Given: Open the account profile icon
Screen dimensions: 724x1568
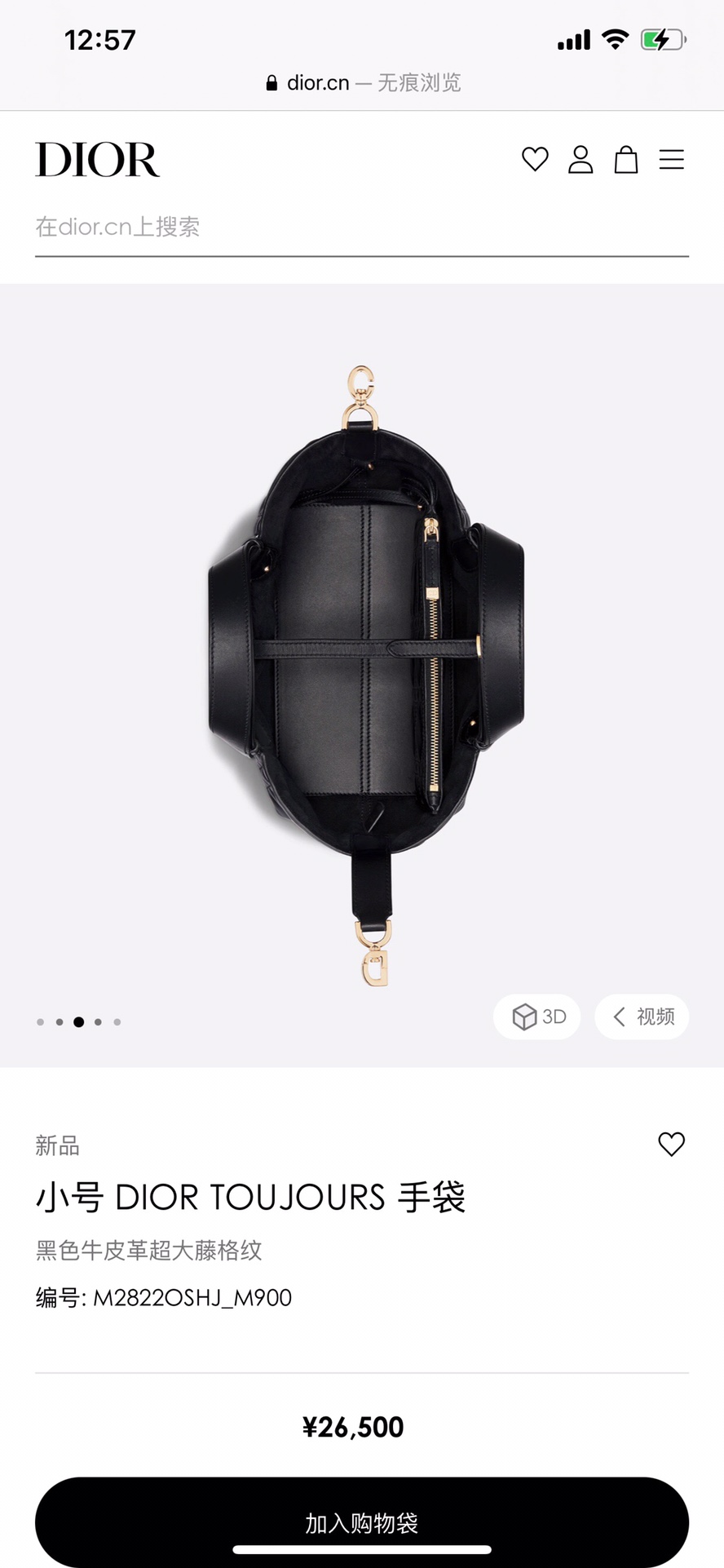Looking at the screenshot, I should click(x=581, y=159).
